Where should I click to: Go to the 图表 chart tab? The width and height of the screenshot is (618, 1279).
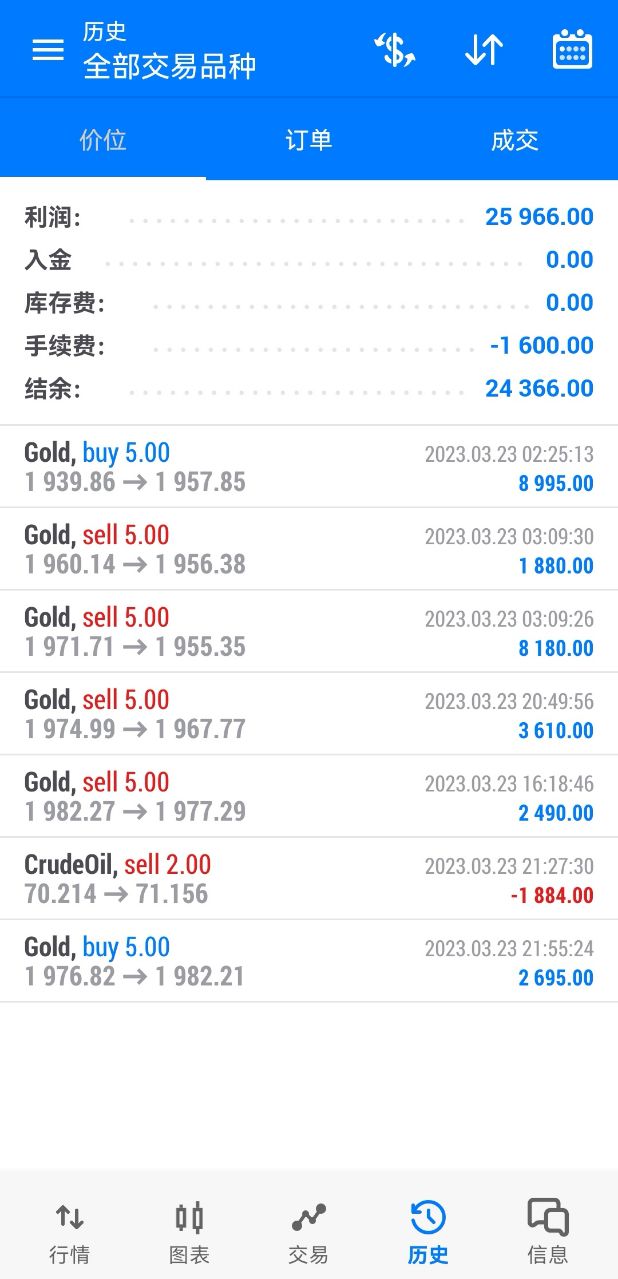[x=189, y=1232]
